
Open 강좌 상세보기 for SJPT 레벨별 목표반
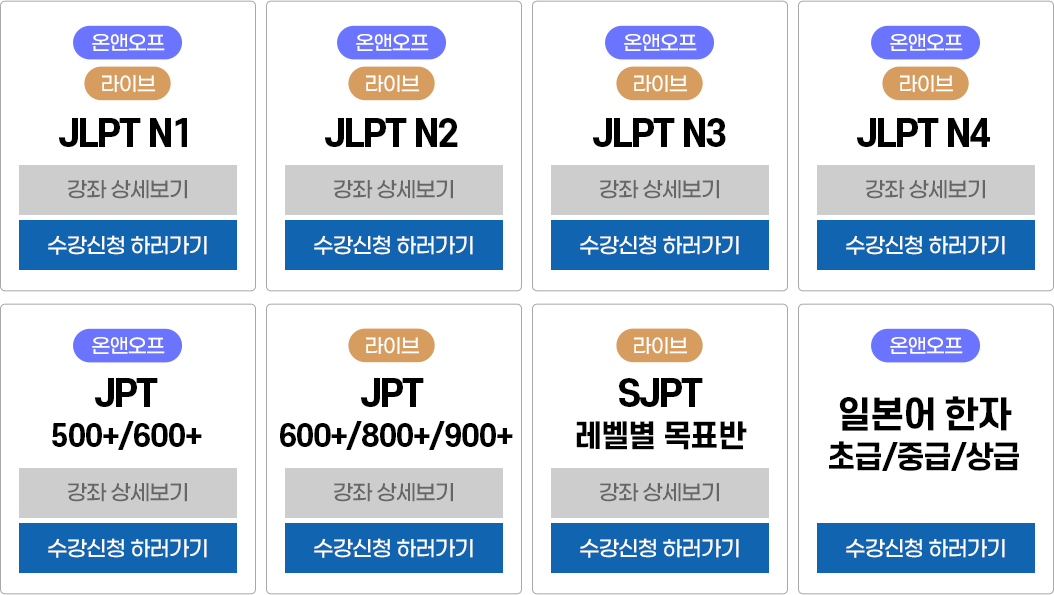click(x=660, y=492)
